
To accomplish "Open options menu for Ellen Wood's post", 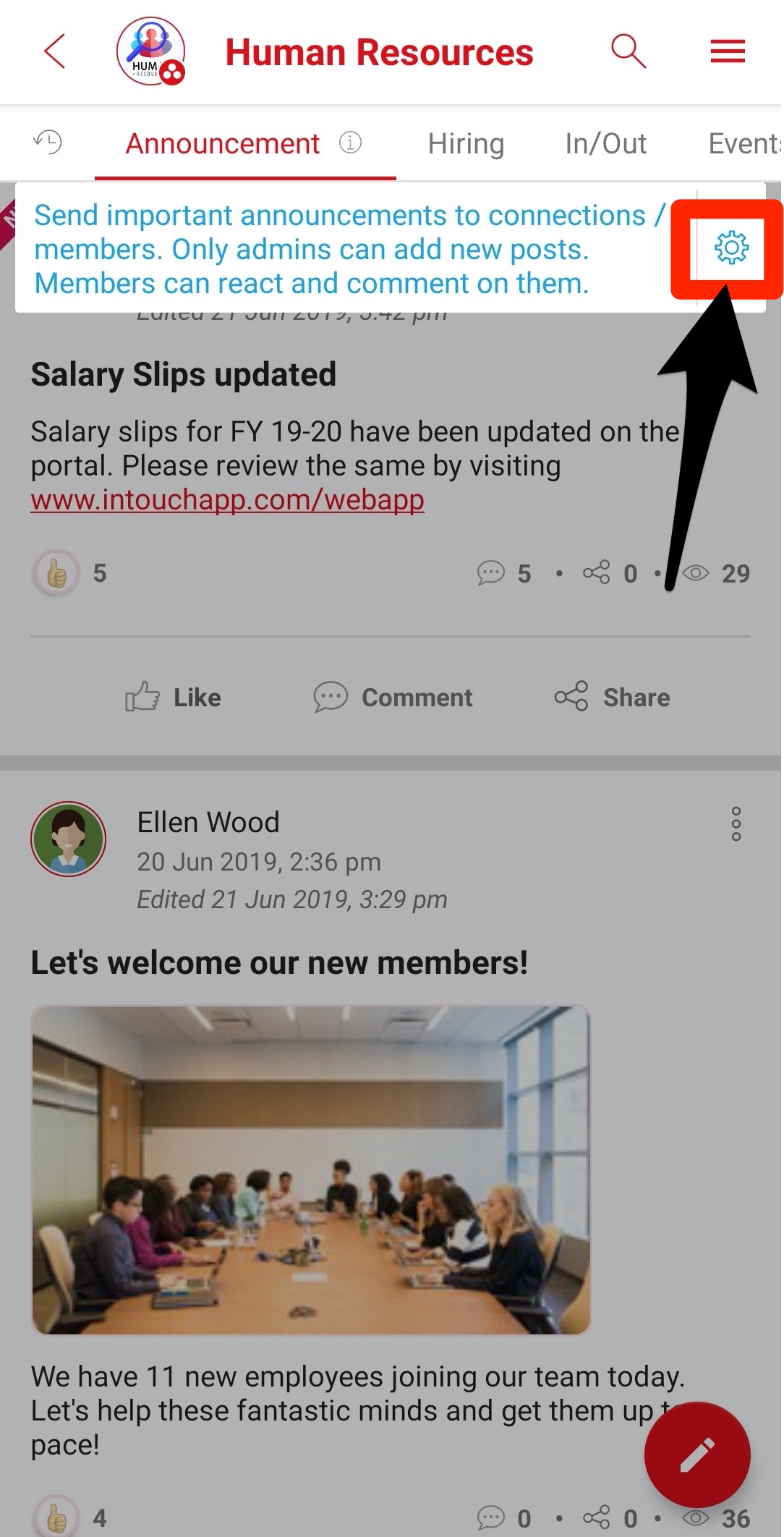I will pos(736,824).
